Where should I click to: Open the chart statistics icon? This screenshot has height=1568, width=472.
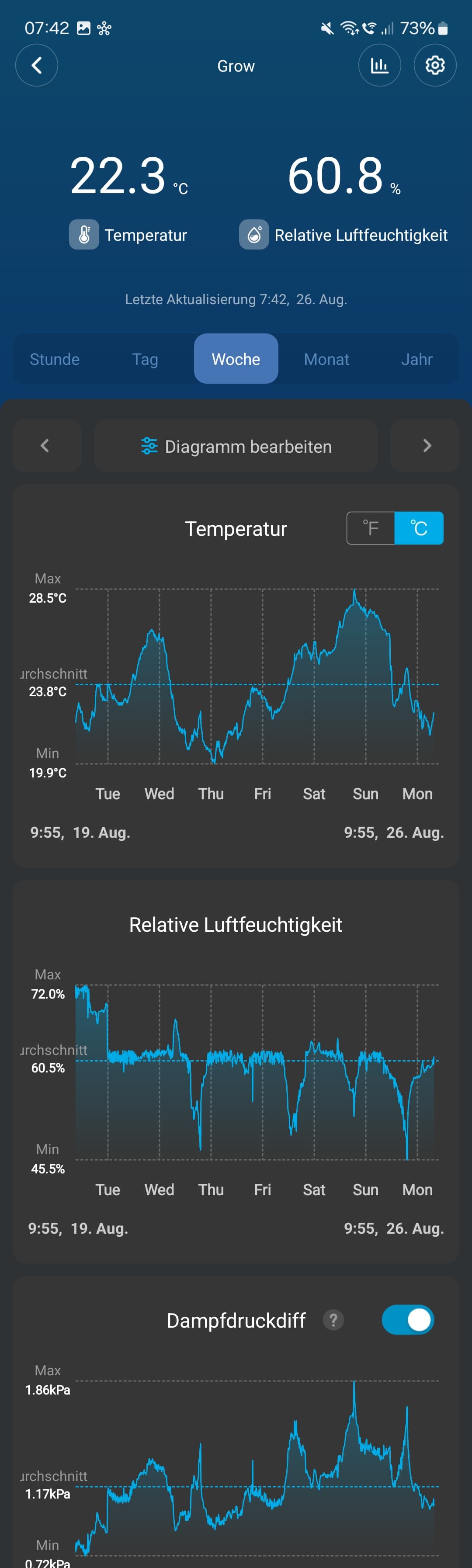379,65
